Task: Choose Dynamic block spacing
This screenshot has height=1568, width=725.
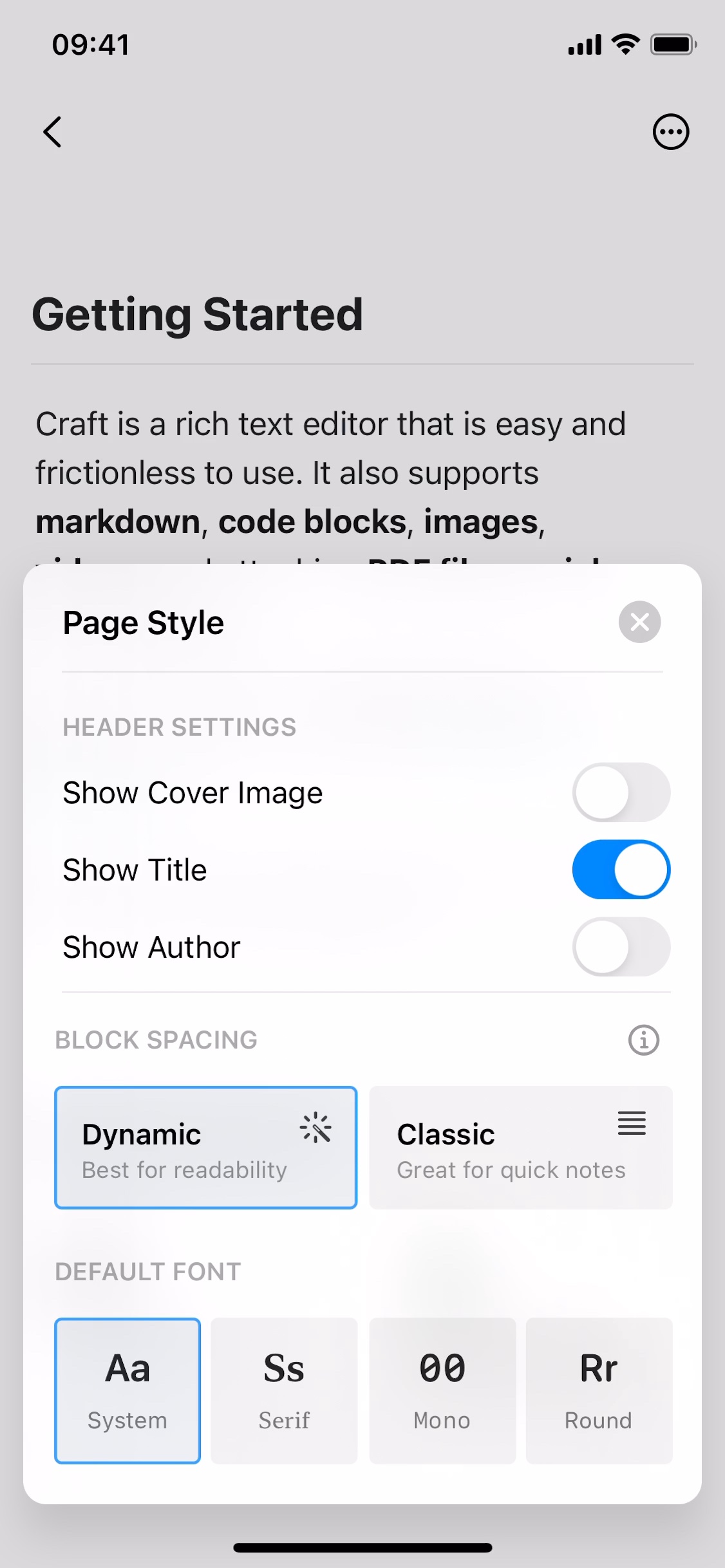Action: pyautogui.click(x=205, y=1148)
